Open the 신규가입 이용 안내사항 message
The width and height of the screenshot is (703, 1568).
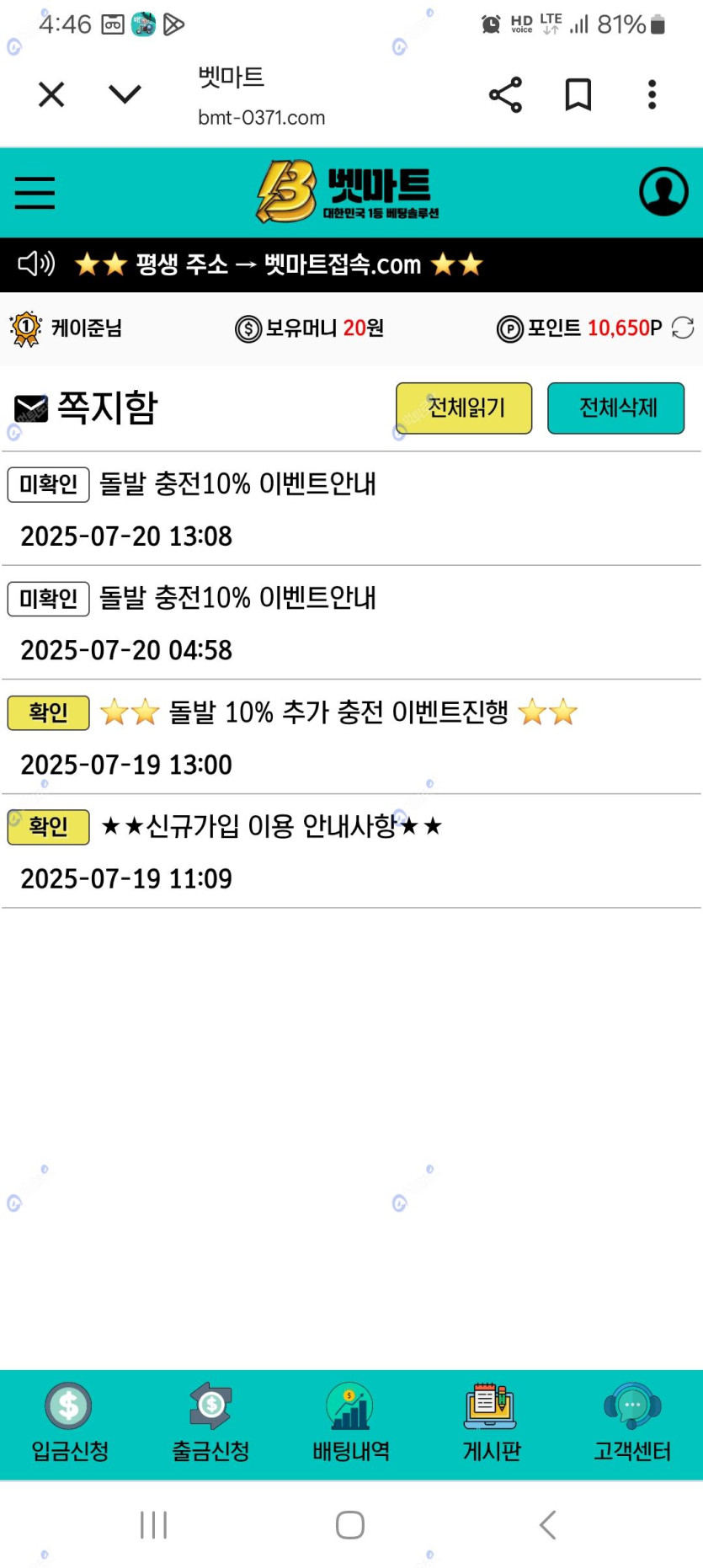[x=271, y=826]
